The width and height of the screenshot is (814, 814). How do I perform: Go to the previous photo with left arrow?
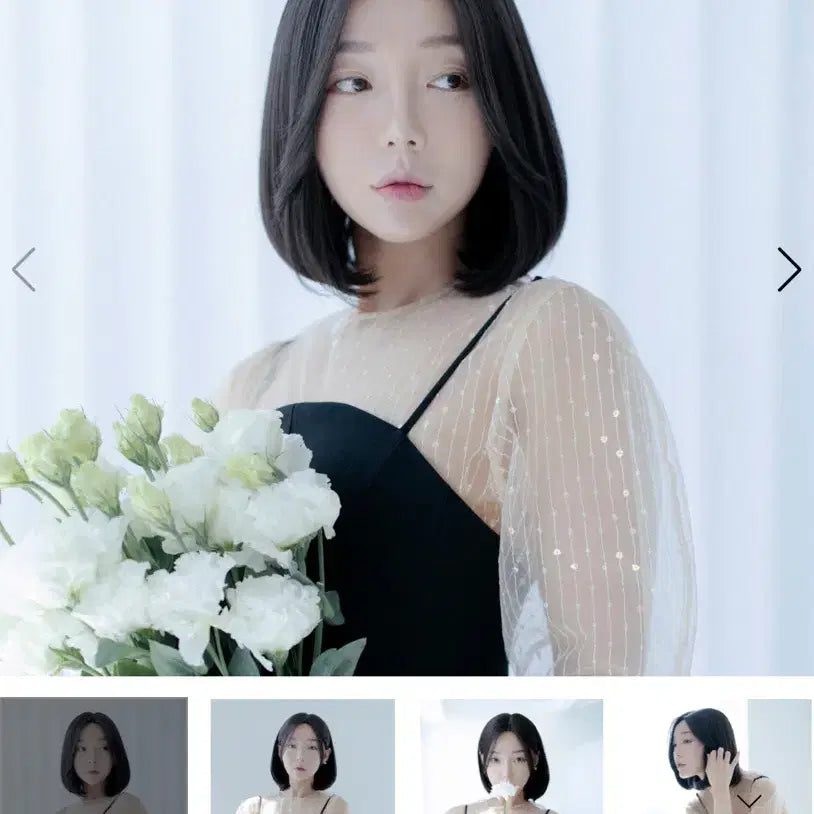click(x=24, y=269)
